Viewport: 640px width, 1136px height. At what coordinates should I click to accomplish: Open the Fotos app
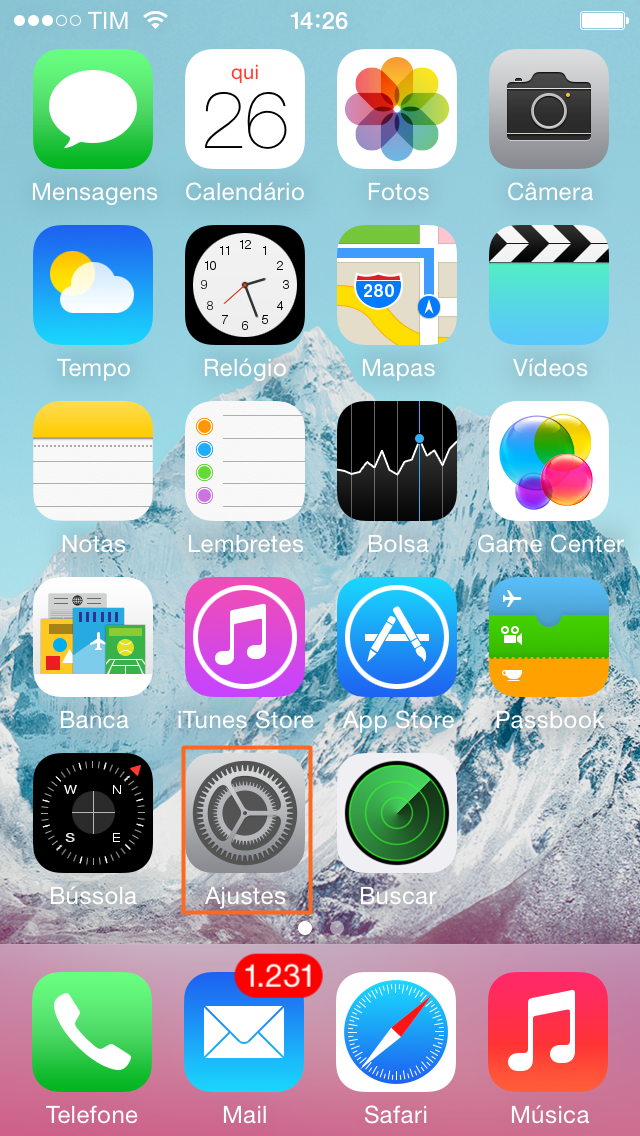[x=397, y=109]
